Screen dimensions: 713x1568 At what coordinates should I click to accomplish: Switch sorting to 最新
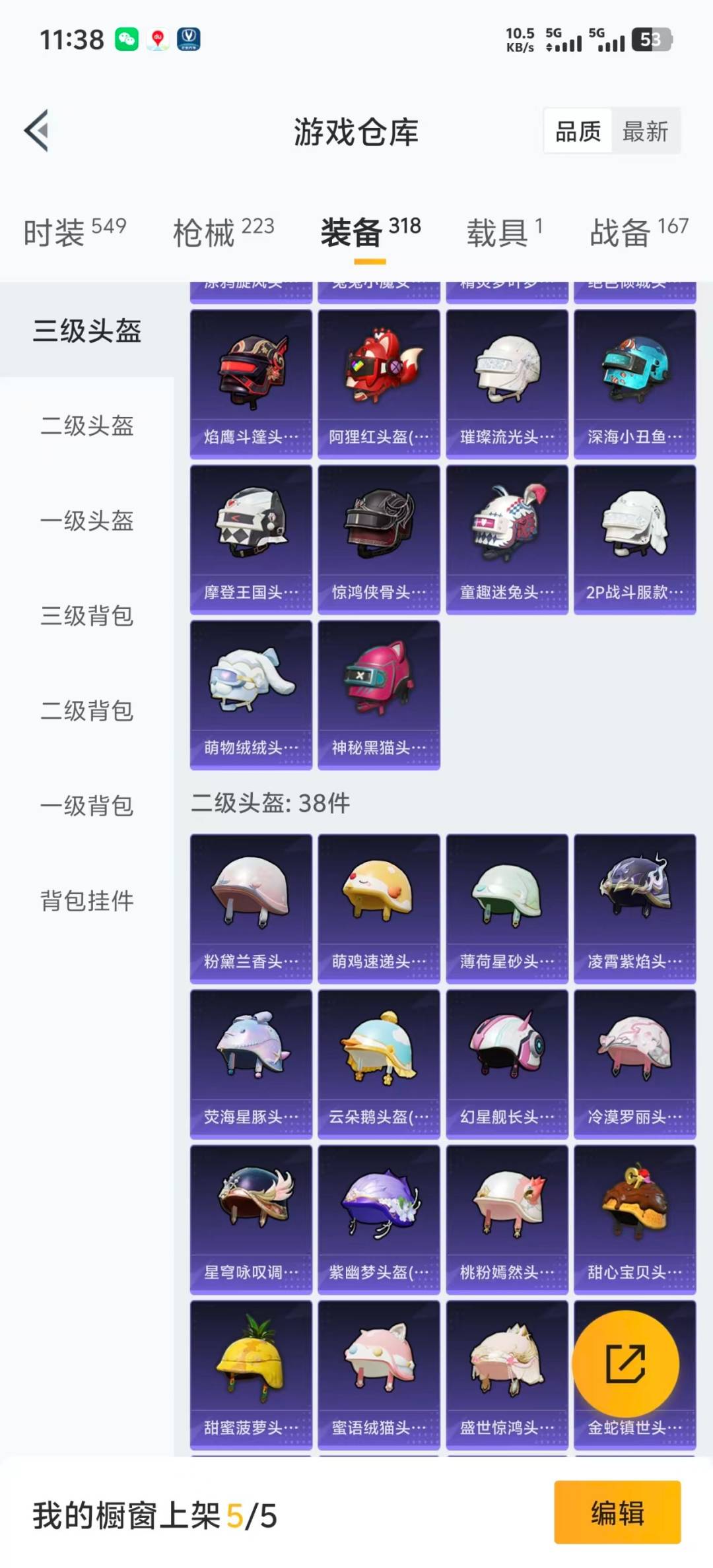(x=645, y=131)
